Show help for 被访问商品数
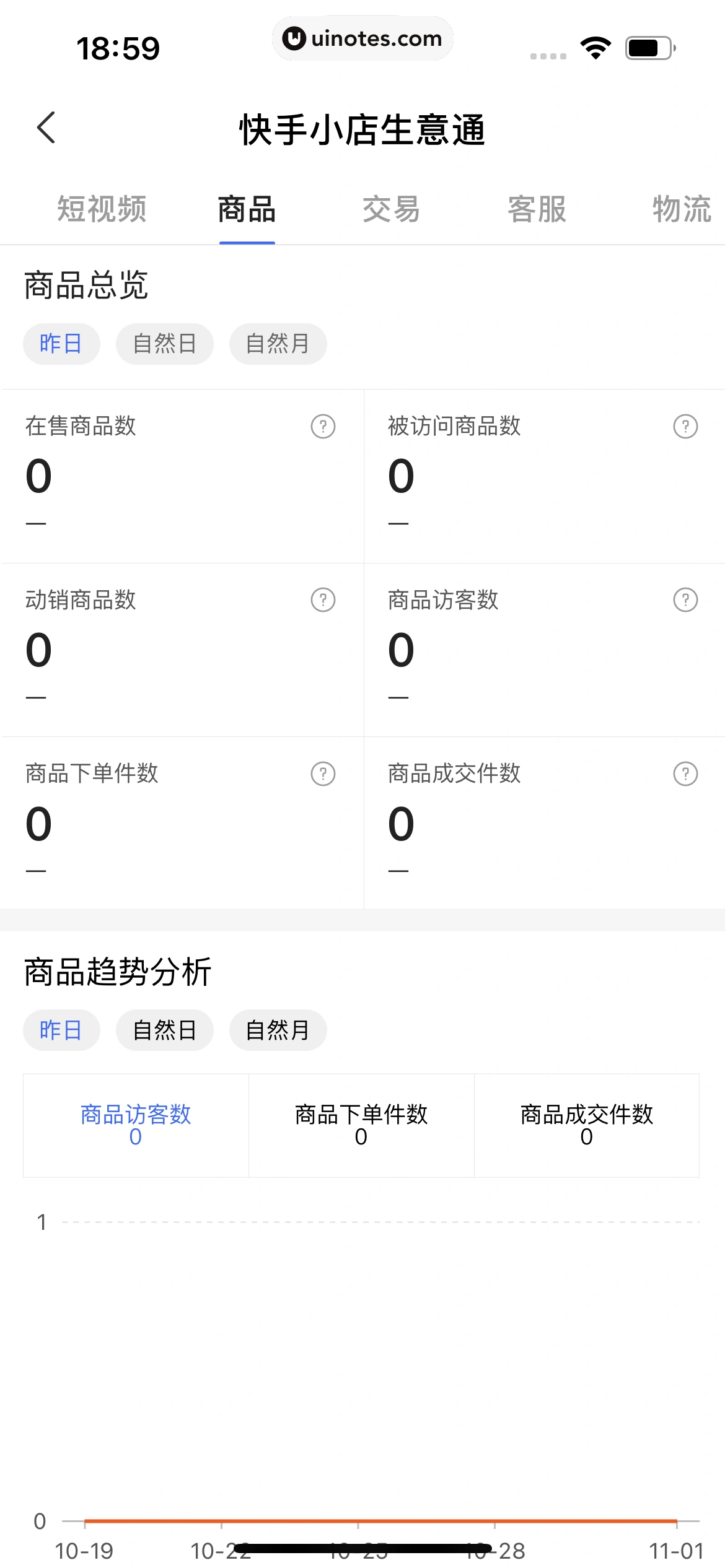This screenshot has height=1568, width=725. [685, 426]
